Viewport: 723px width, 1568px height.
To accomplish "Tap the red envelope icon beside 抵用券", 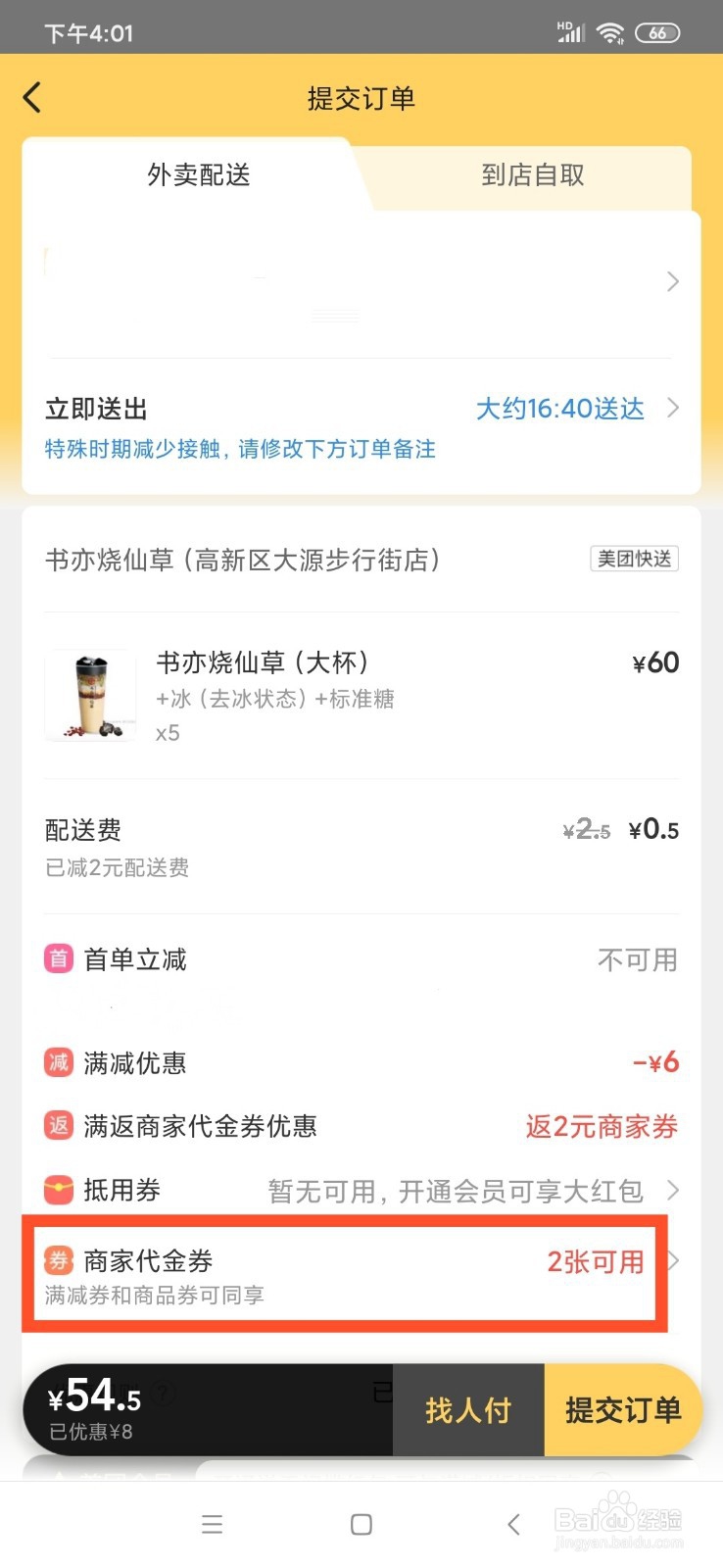I will pyautogui.click(x=59, y=1189).
